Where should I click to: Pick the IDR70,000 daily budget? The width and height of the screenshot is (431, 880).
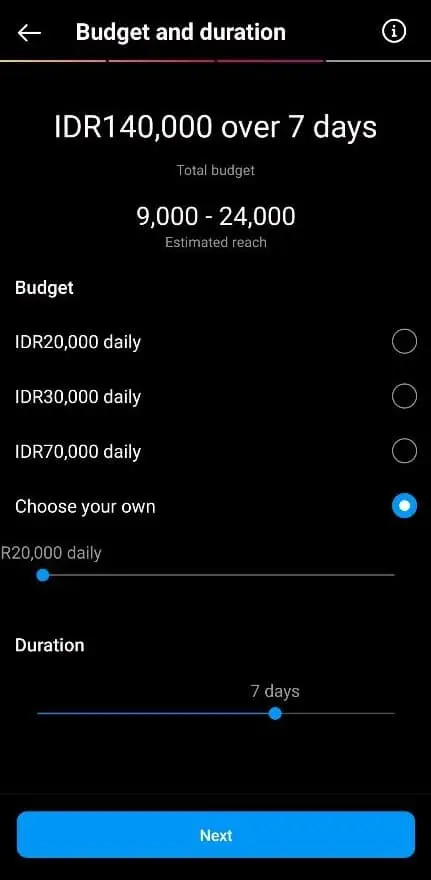click(x=216, y=452)
